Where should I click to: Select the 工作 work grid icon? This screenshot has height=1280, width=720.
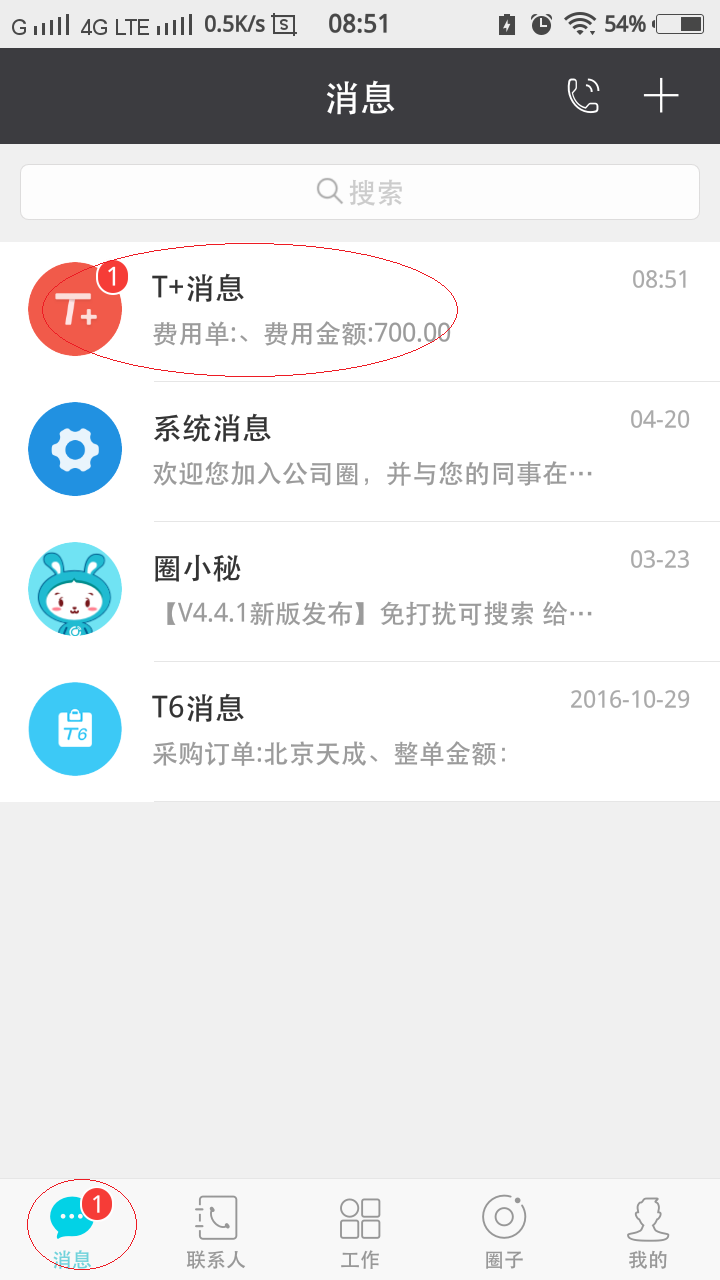pos(359,1215)
